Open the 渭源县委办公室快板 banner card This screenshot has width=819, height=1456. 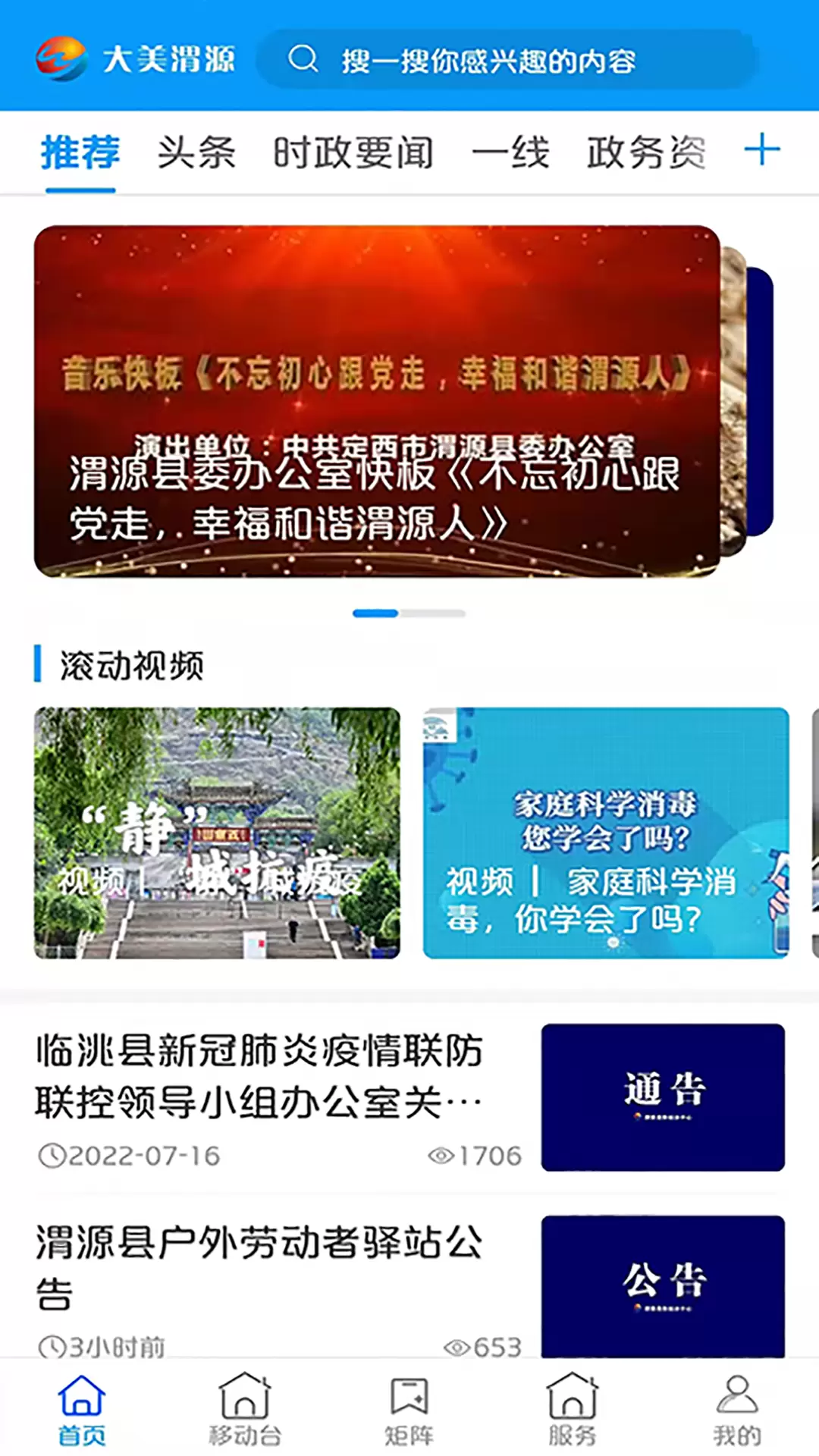click(x=377, y=401)
